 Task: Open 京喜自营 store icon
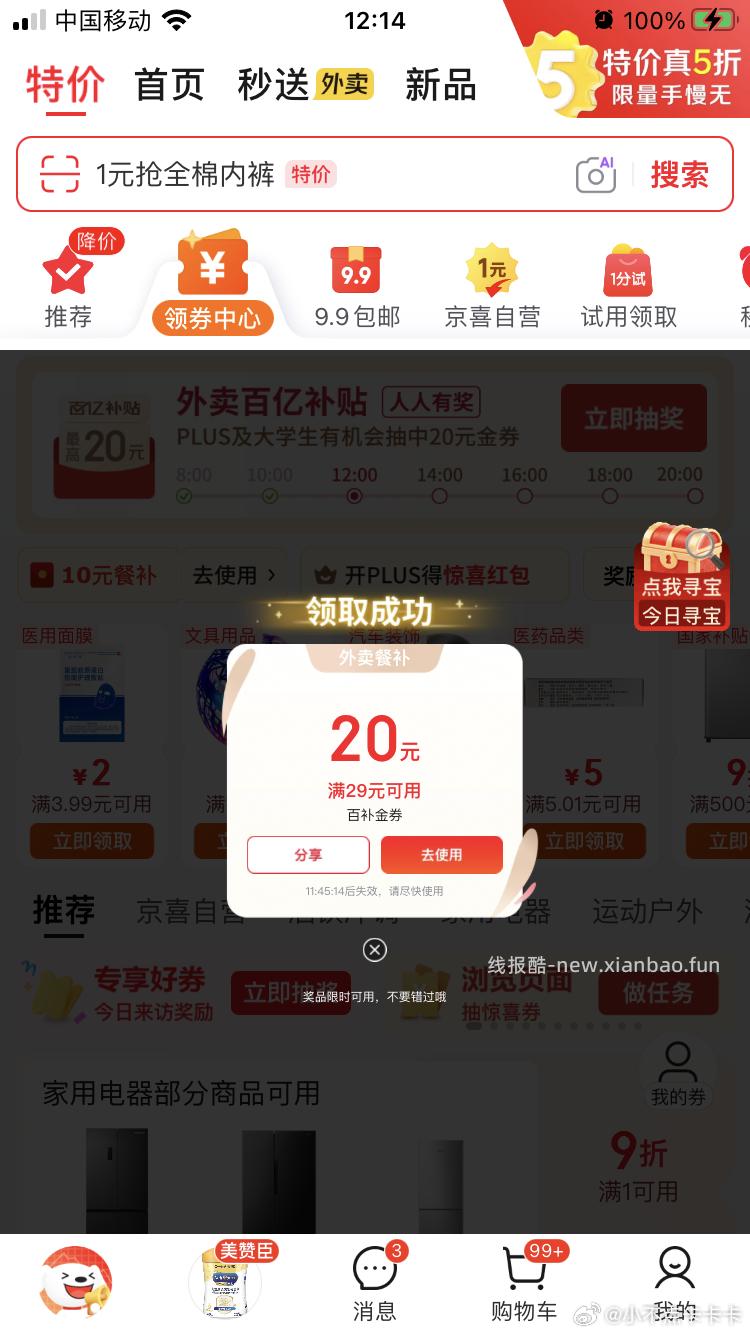pyautogui.click(x=491, y=280)
